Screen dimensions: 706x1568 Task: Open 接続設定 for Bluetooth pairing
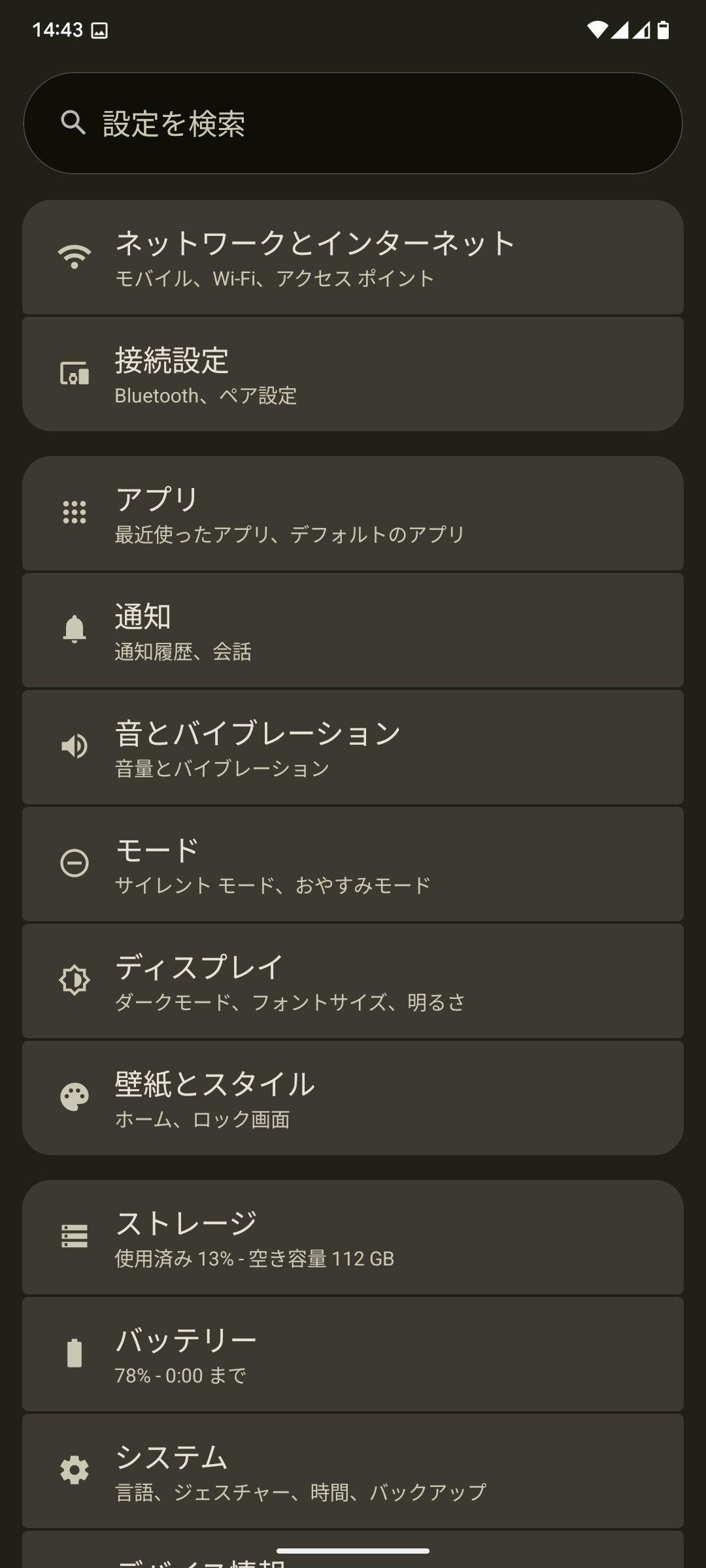click(x=353, y=374)
